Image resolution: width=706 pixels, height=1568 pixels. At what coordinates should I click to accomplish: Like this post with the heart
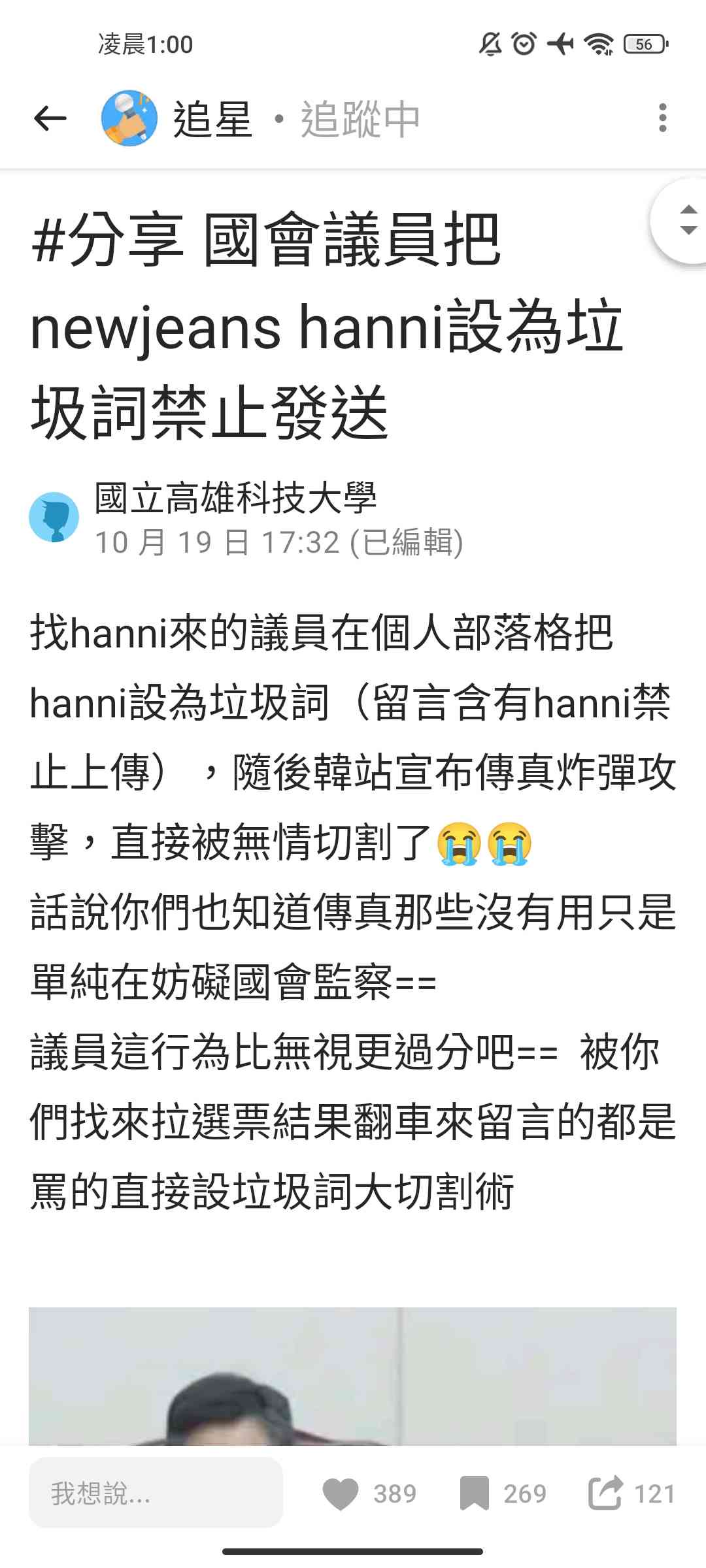click(x=341, y=1493)
